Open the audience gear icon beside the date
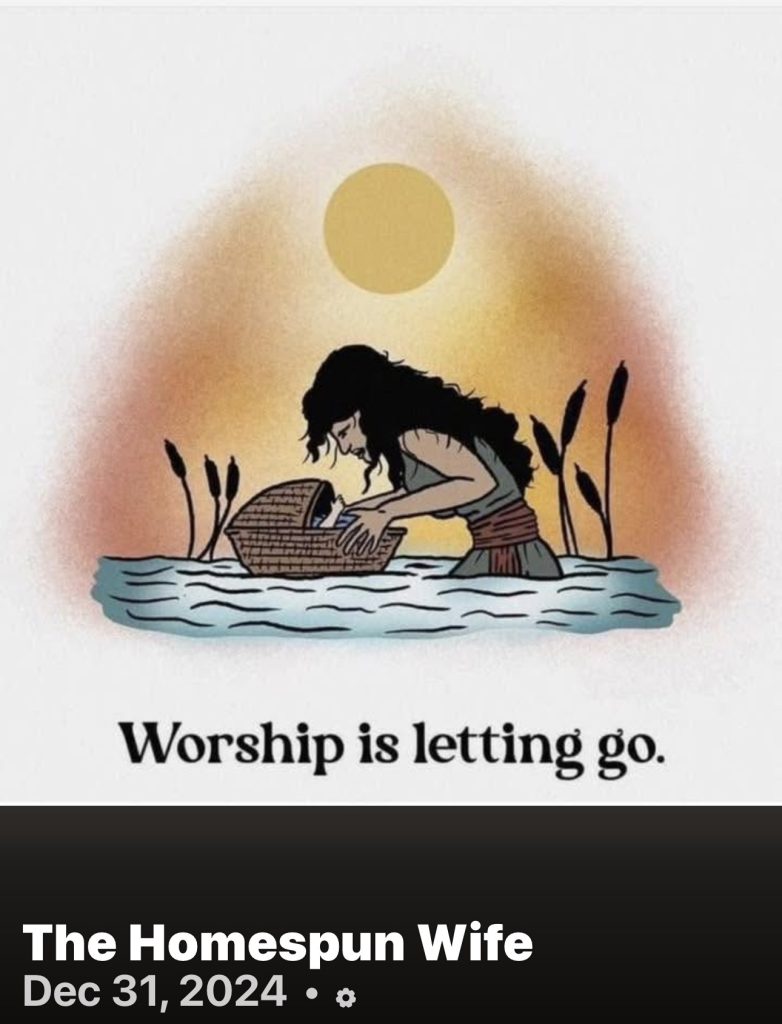 (347, 998)
